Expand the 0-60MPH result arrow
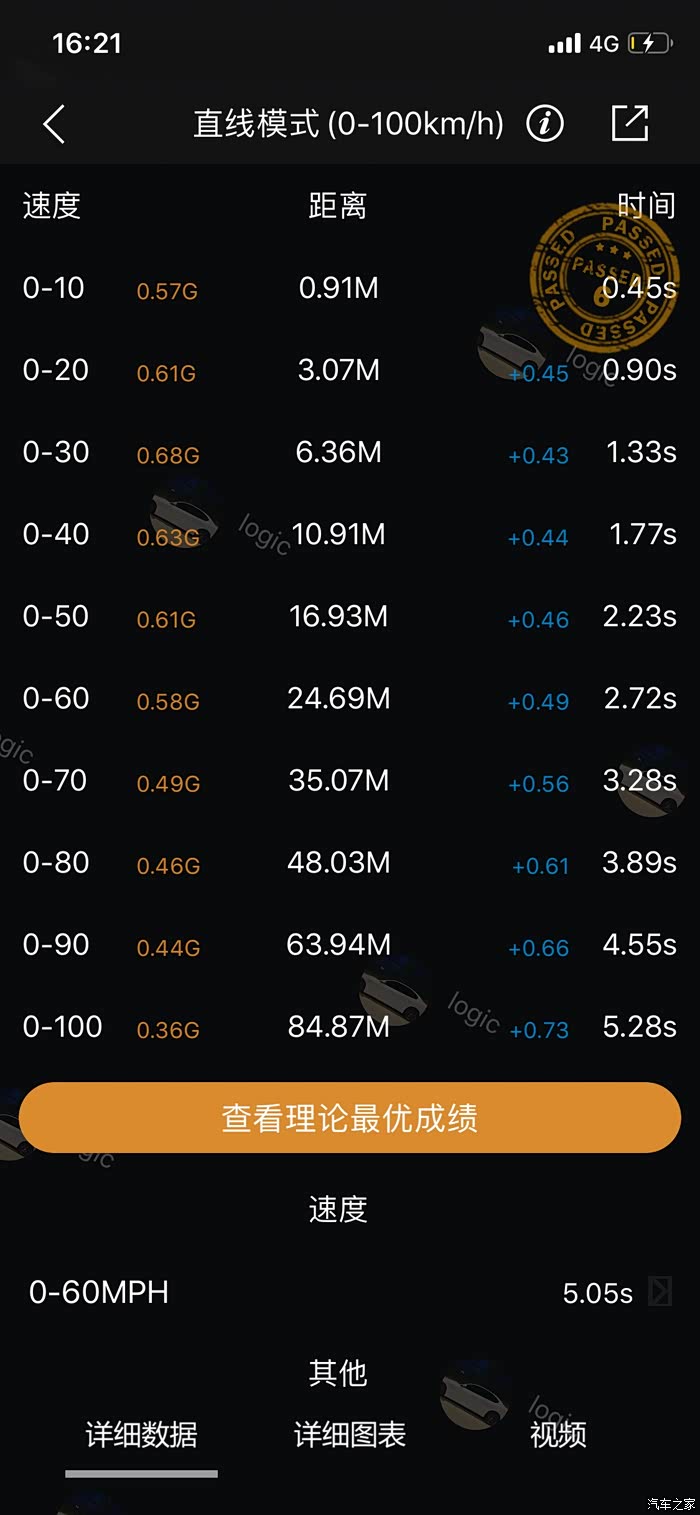 pos(660,1292)
